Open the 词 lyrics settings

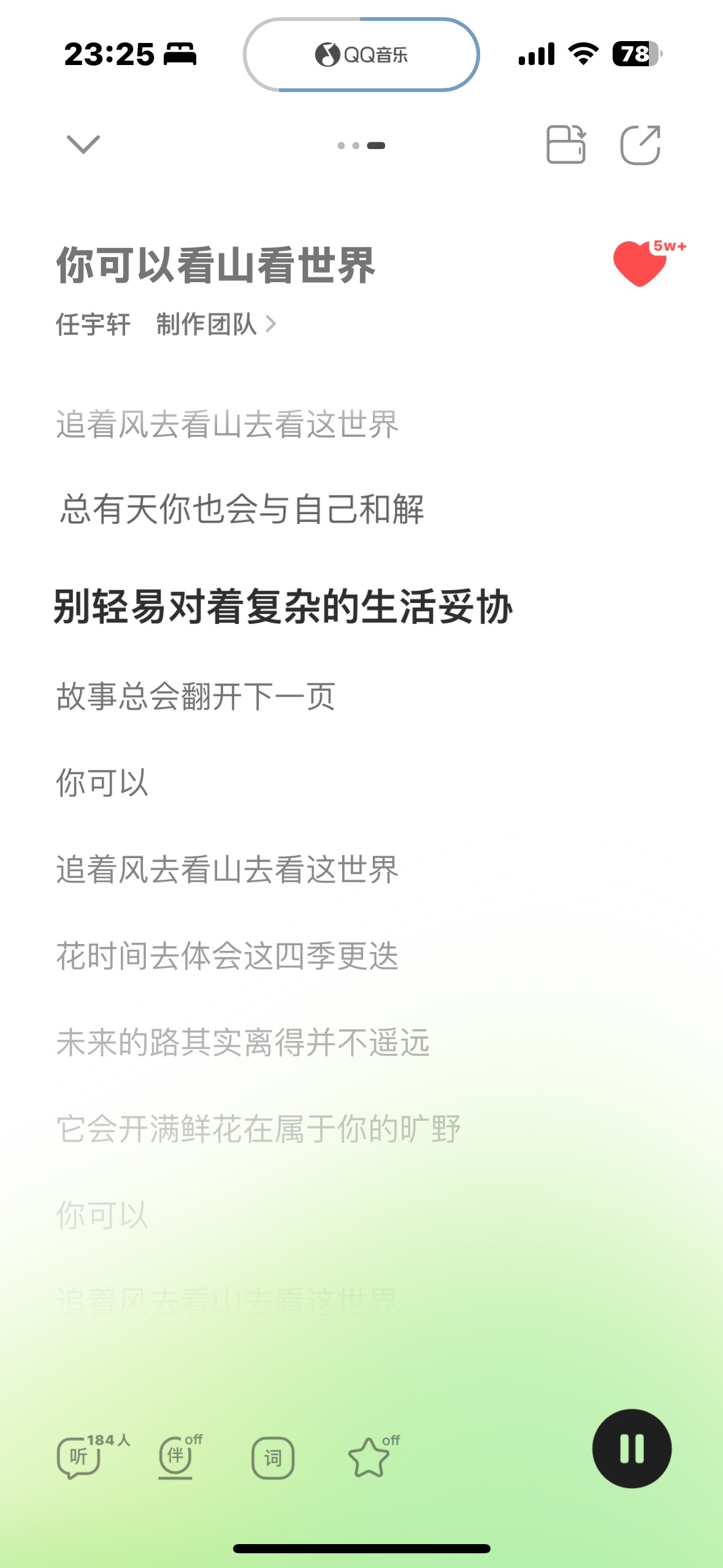click(273, 1457)
